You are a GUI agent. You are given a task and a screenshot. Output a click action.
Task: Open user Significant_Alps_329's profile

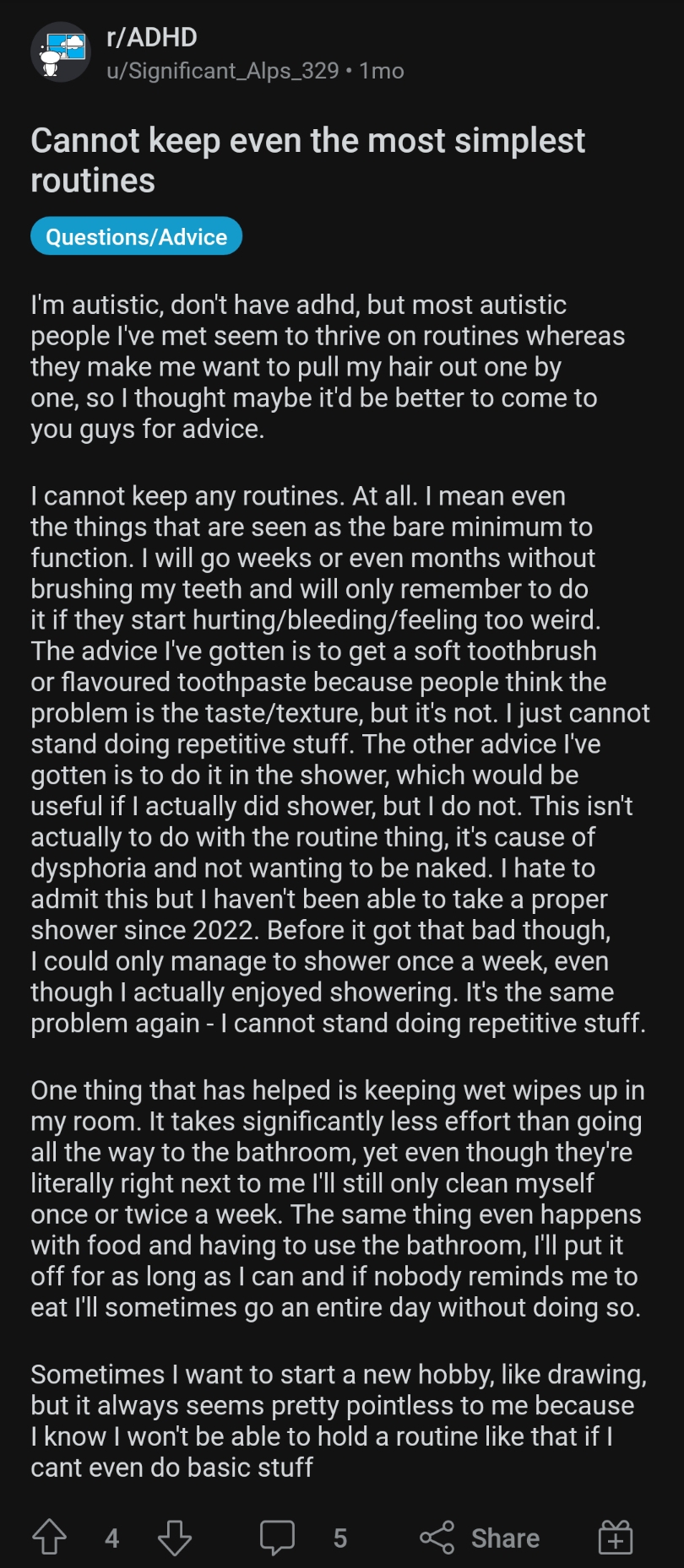point(223,71)
